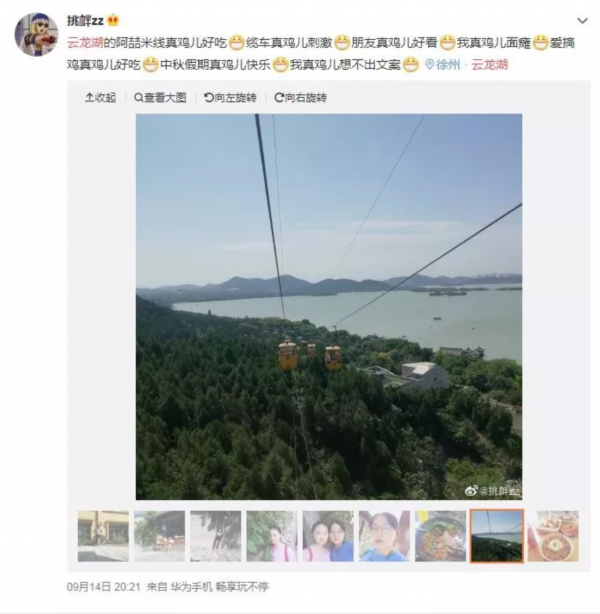Screen dimensions: 600x614
Task: Open the 徐州·云龙湖 location link
Action: [472, 65]
